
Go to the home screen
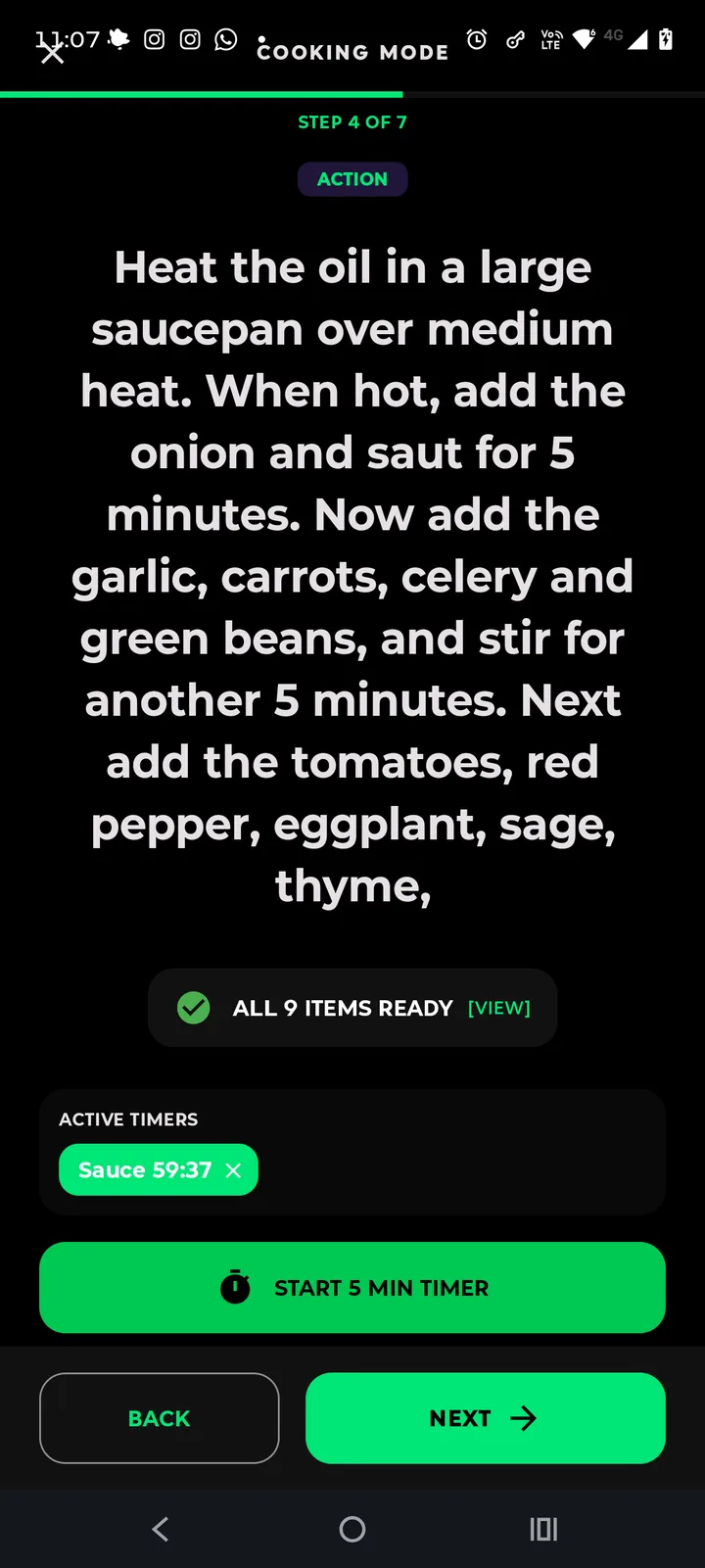352,1529
